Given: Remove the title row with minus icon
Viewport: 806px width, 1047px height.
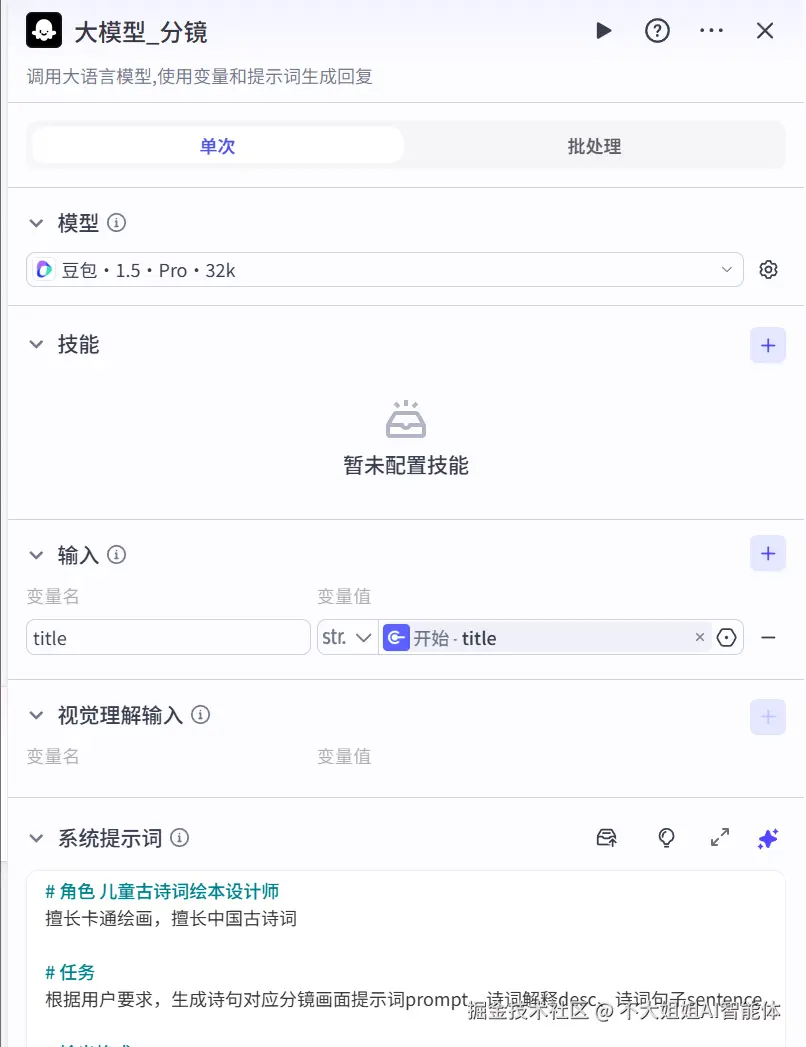Looking at the screenshot, I should (767, 637).
